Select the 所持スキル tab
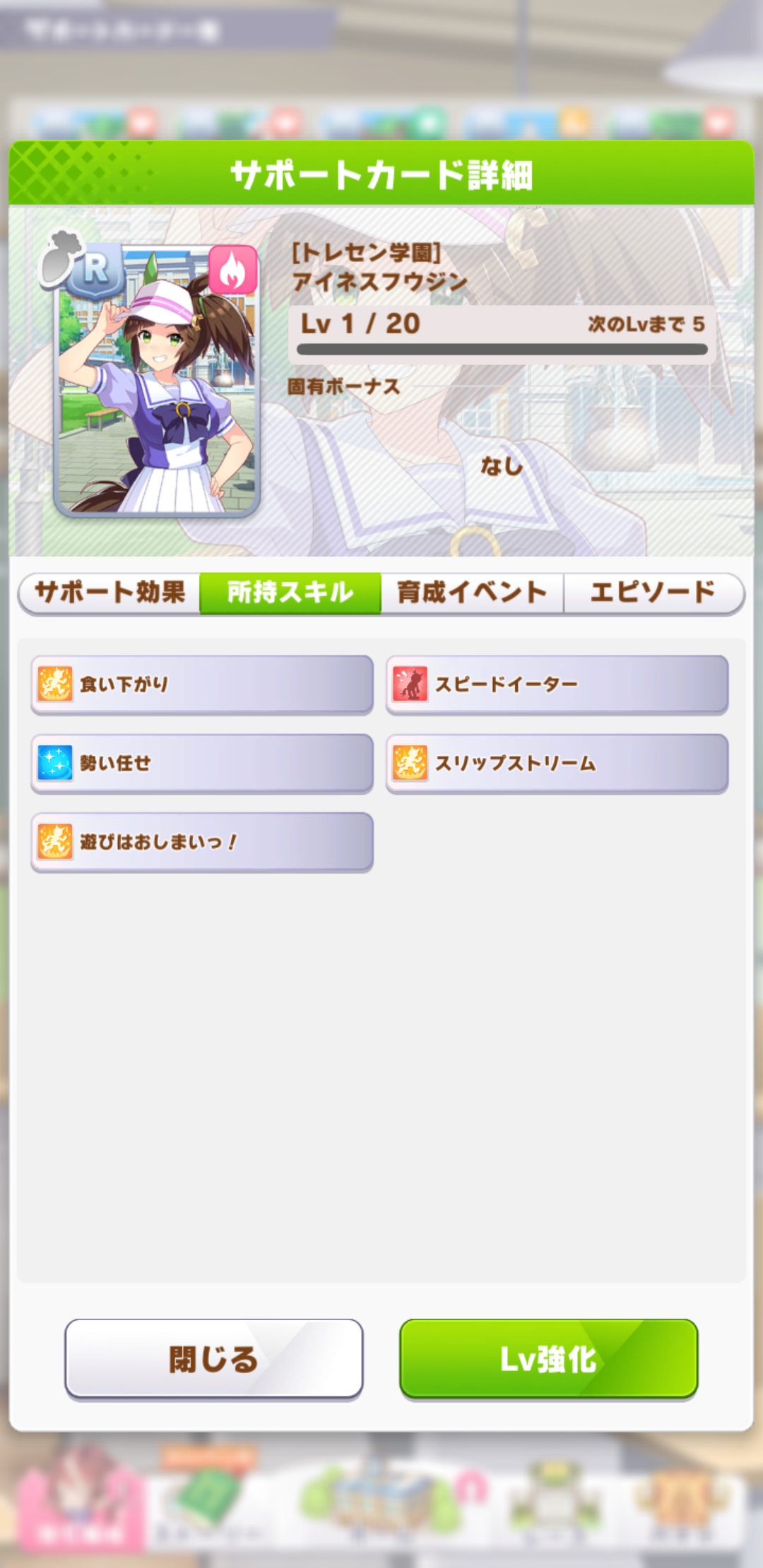This screenshot has width=763, height=1568. tap(290, 593)
